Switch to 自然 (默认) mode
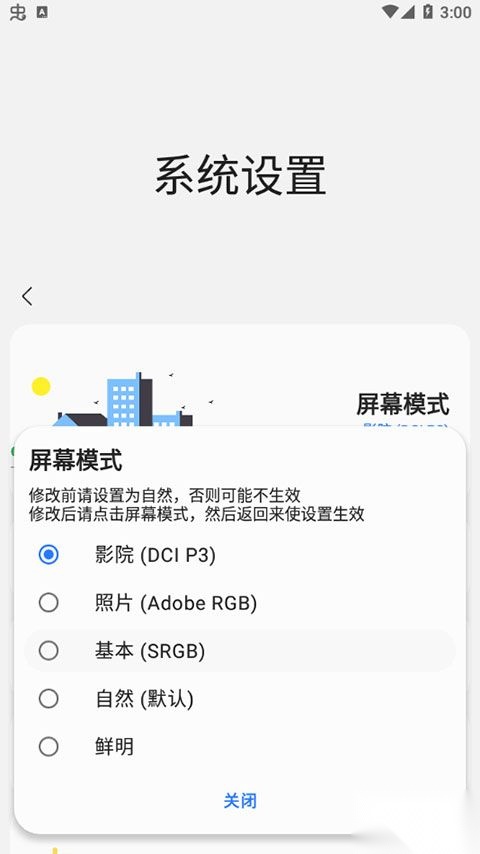The height and width of the screenshot is (854, 480). (x=240, y=699)
